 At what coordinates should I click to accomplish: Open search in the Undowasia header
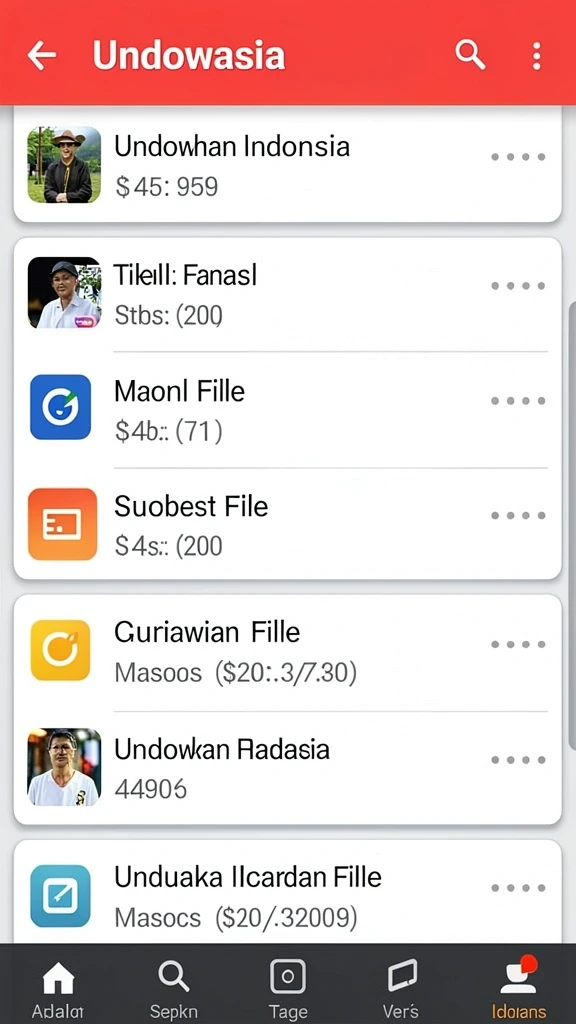(470, 55)
